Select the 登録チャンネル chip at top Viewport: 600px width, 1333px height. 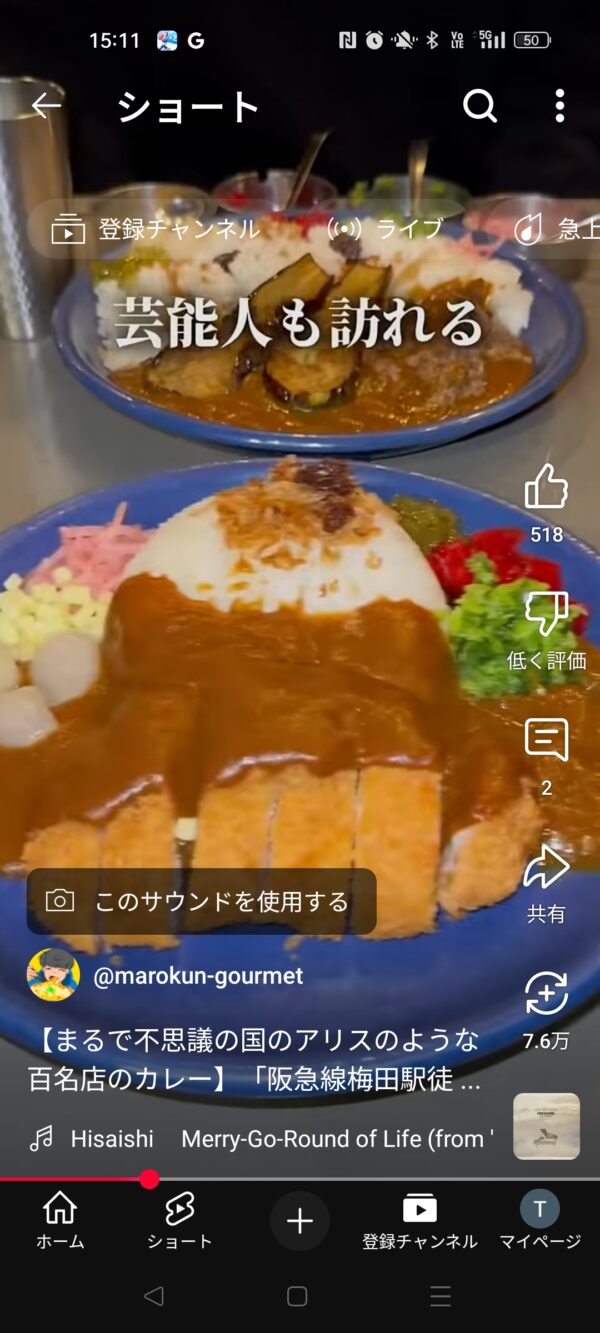157,229
